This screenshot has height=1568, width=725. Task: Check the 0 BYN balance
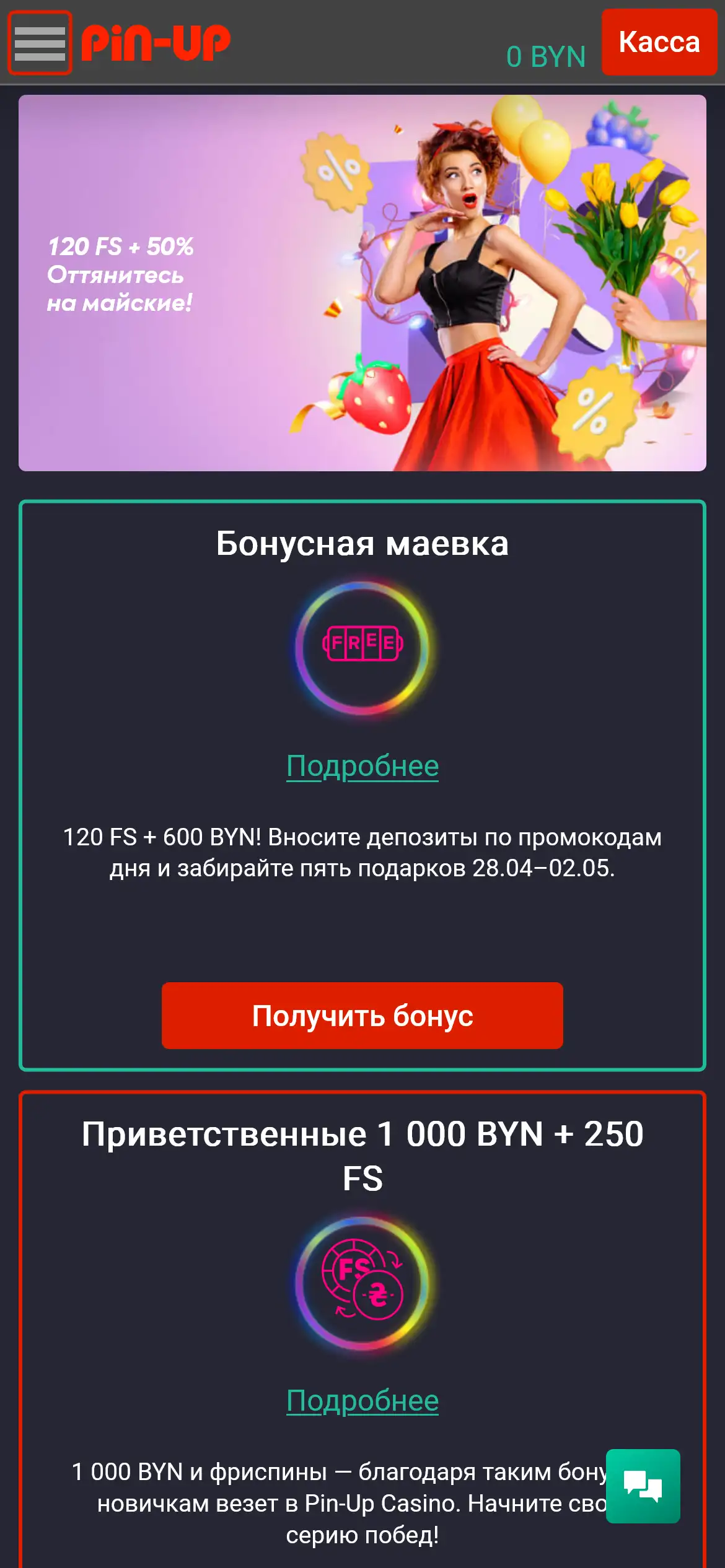[x=545, y=57]
